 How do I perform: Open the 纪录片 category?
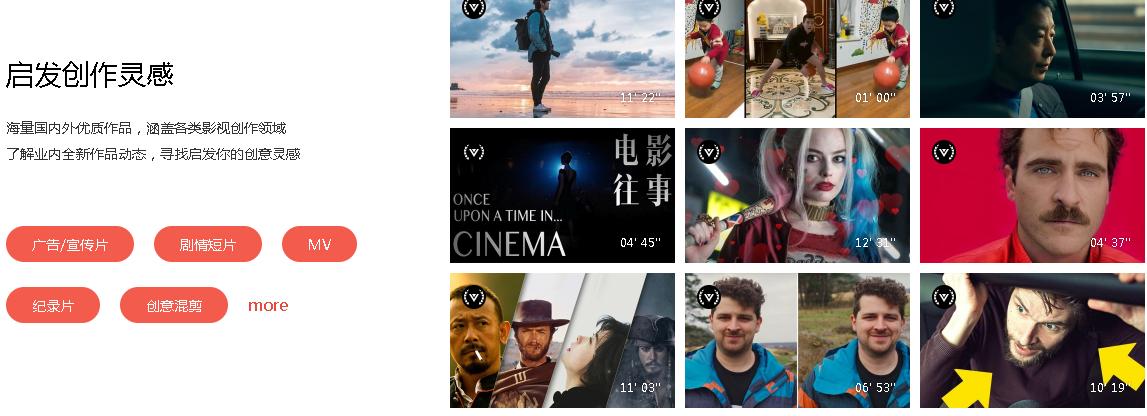point(53,305)
